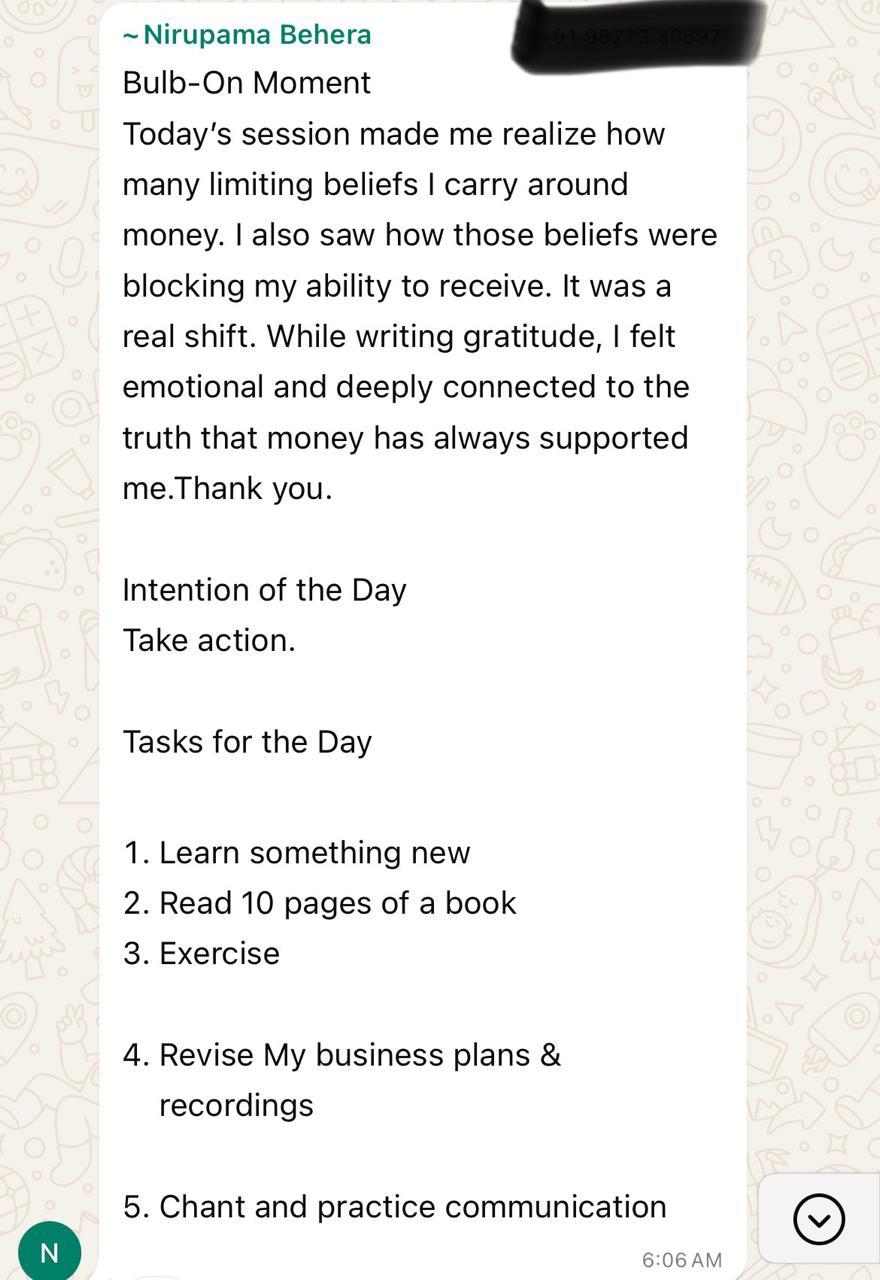
Task: Open Nirupama Behera's profile avatar
Action: click(49, 1251)
